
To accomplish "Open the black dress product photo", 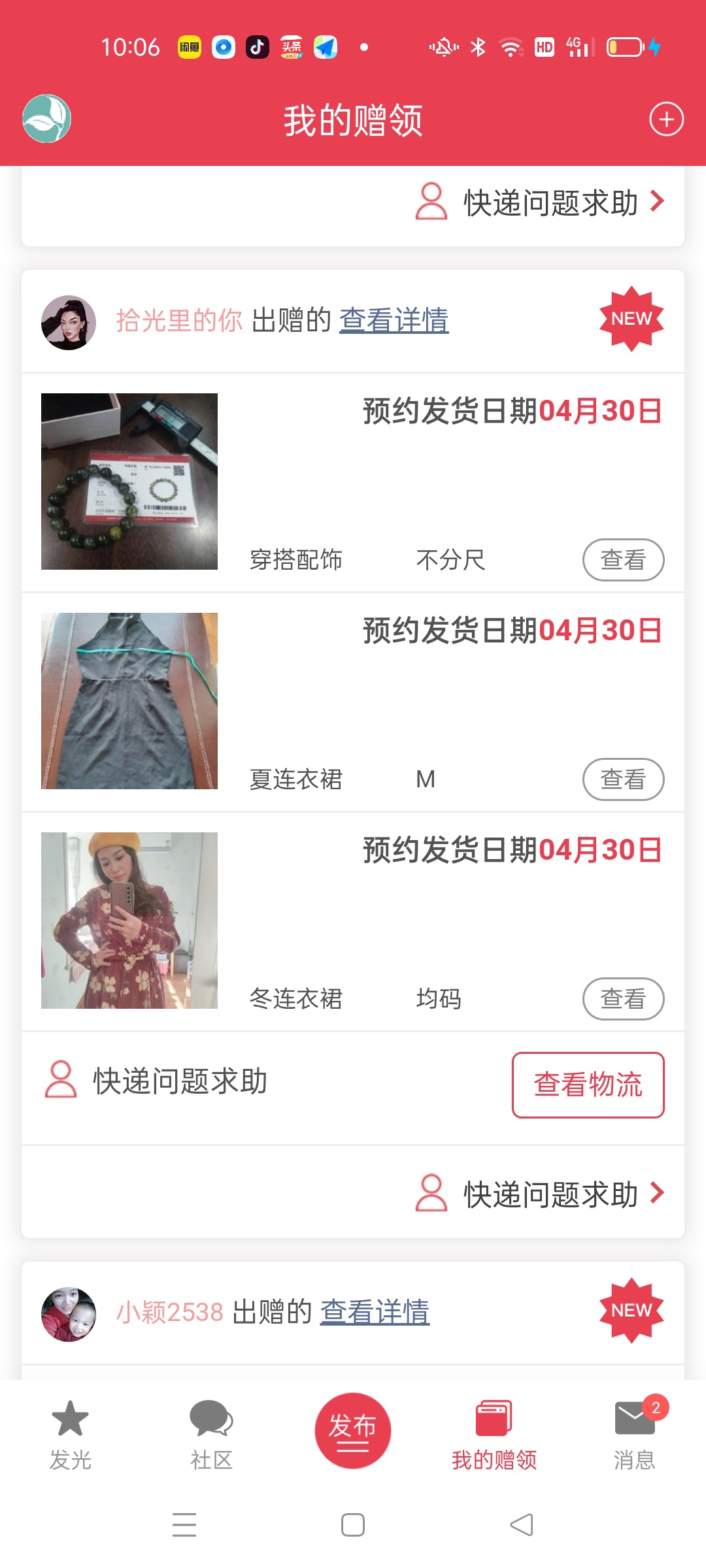I will coord(129,701).
